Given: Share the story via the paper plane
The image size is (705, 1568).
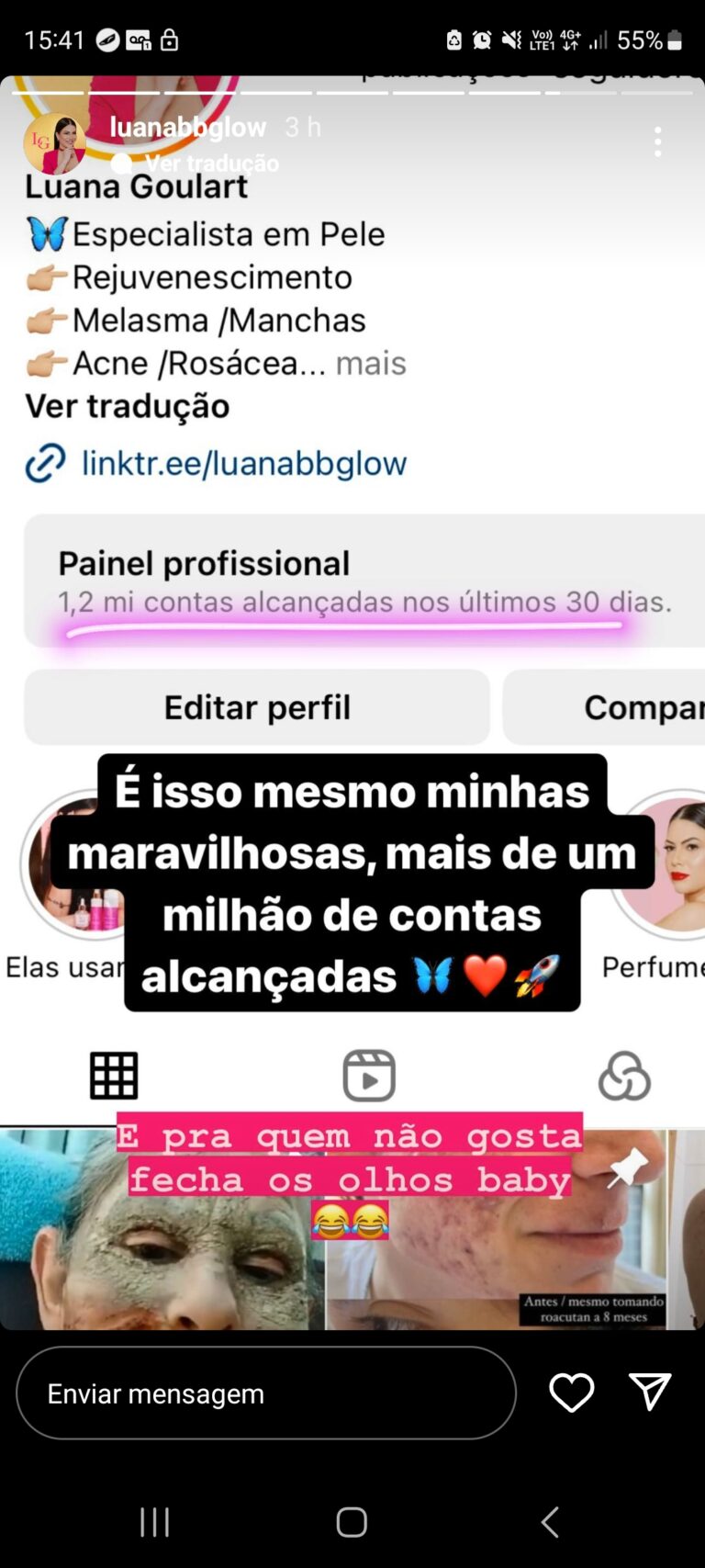Looking at the screenshot, I should tap(650, 1393).
